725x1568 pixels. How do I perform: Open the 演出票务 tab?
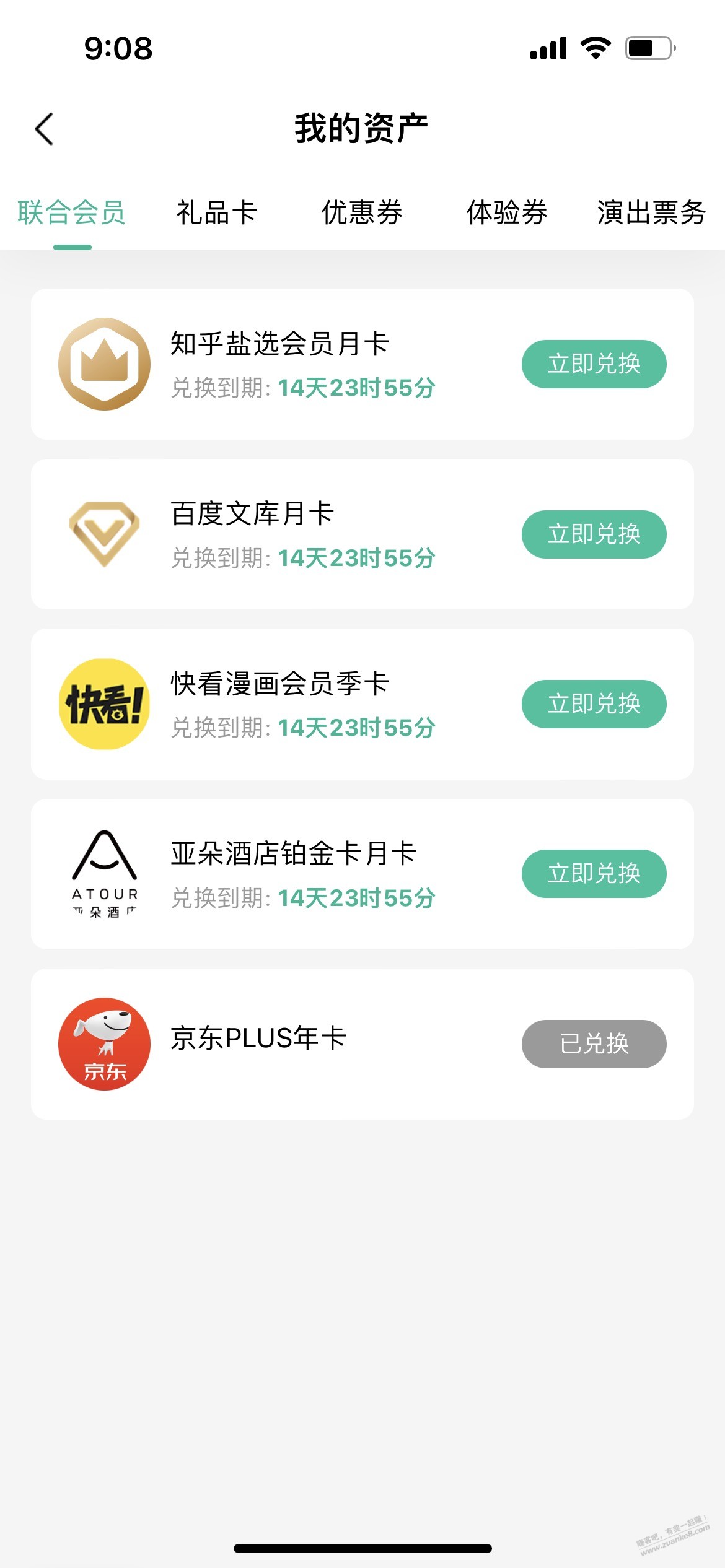point(651,212)
